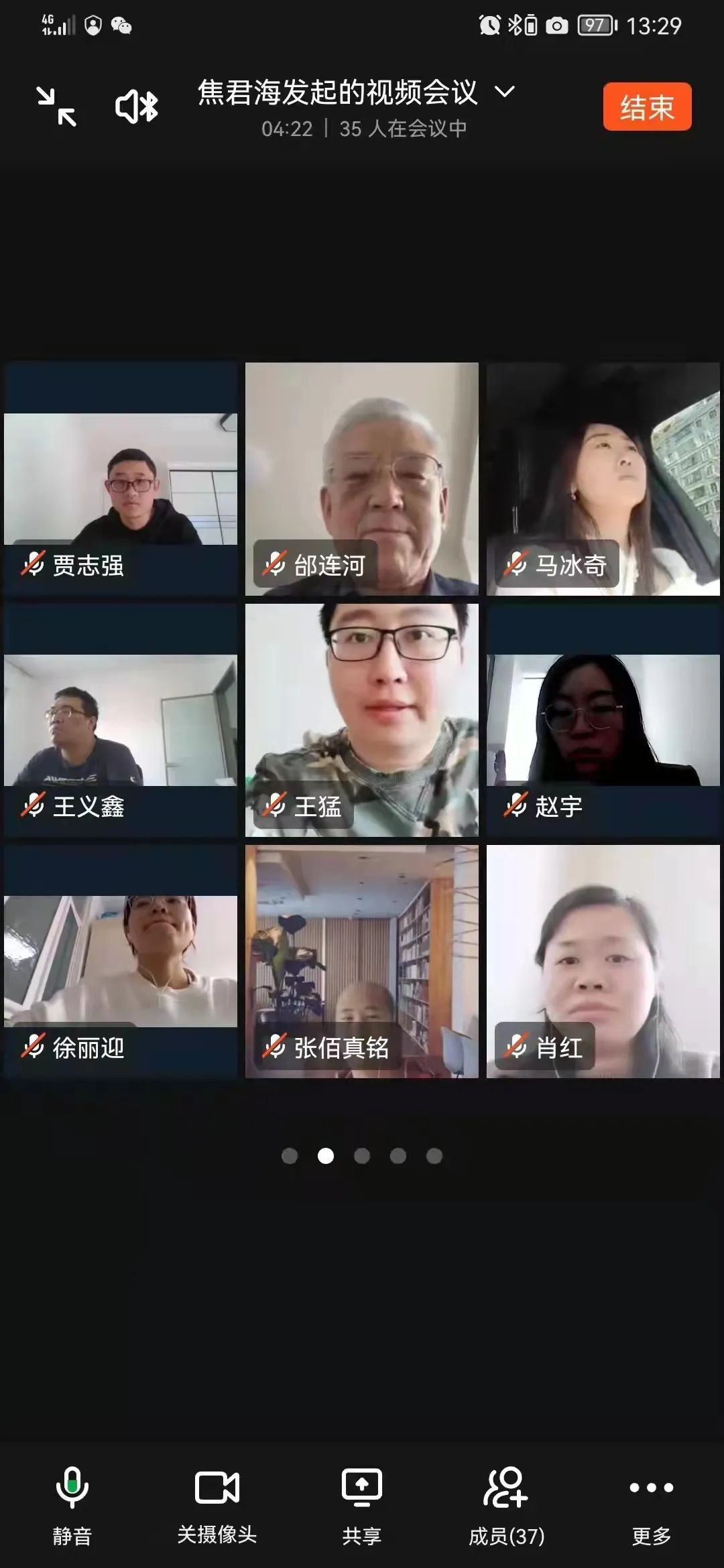Select 徐丽迎's video tile
724x1568 pixels.
click(x=121, y=962)
